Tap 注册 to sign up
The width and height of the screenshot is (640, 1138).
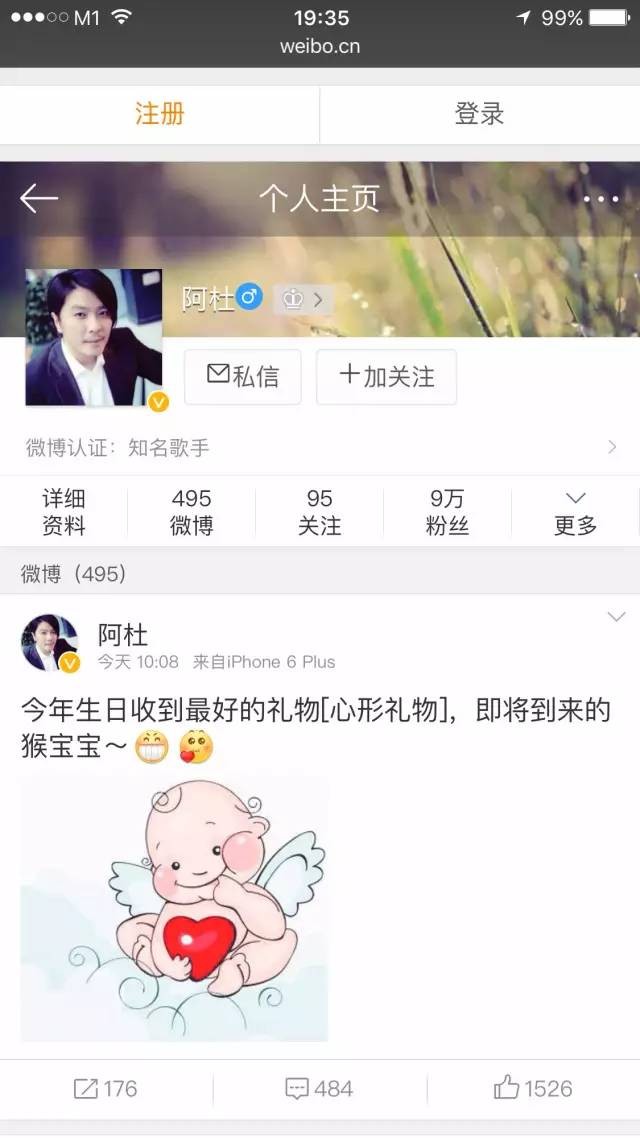160,114
